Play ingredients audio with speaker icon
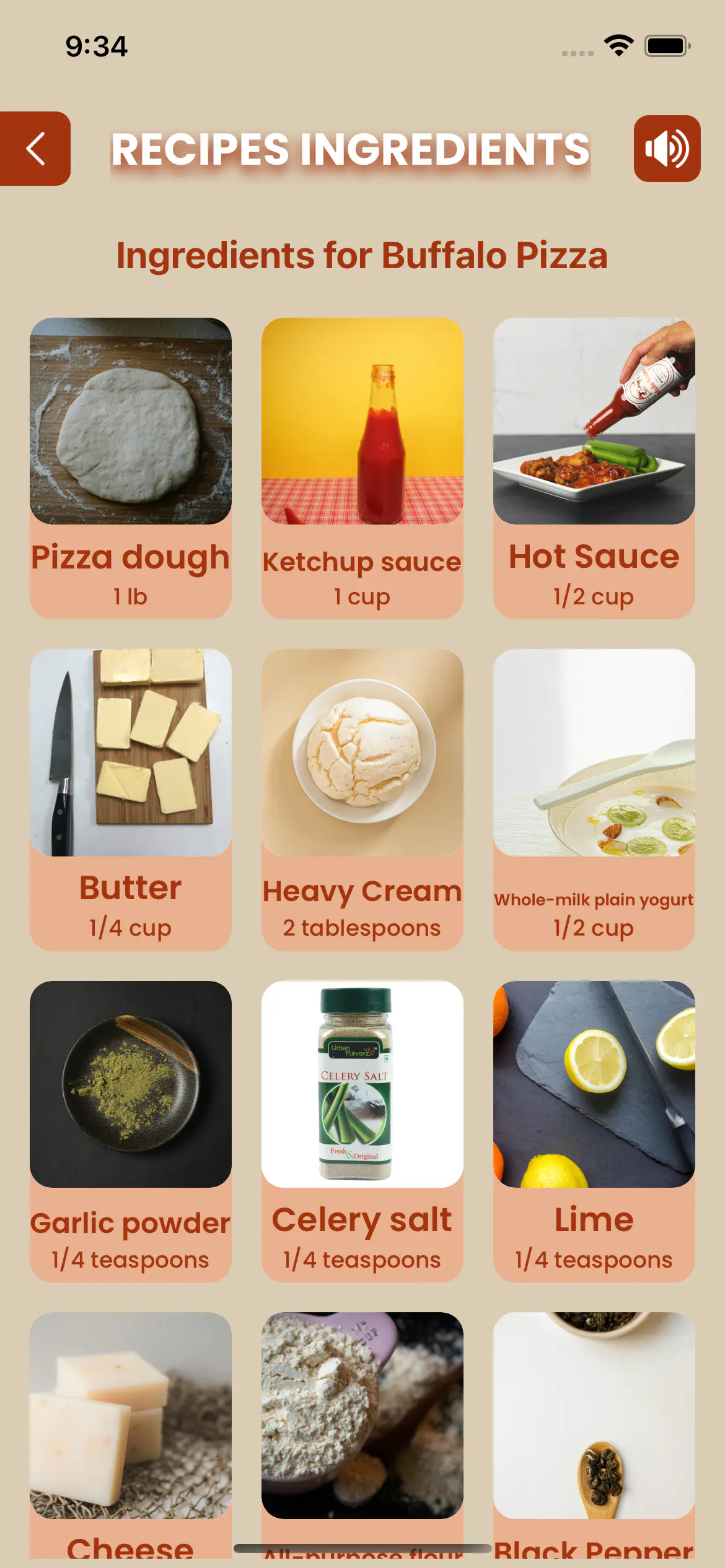 667,149
